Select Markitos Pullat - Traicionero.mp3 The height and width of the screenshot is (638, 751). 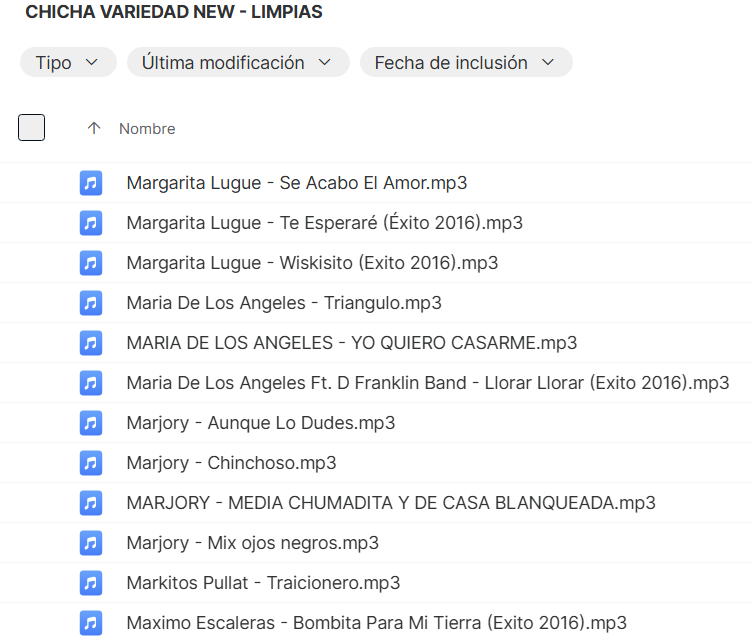[263, 583]
